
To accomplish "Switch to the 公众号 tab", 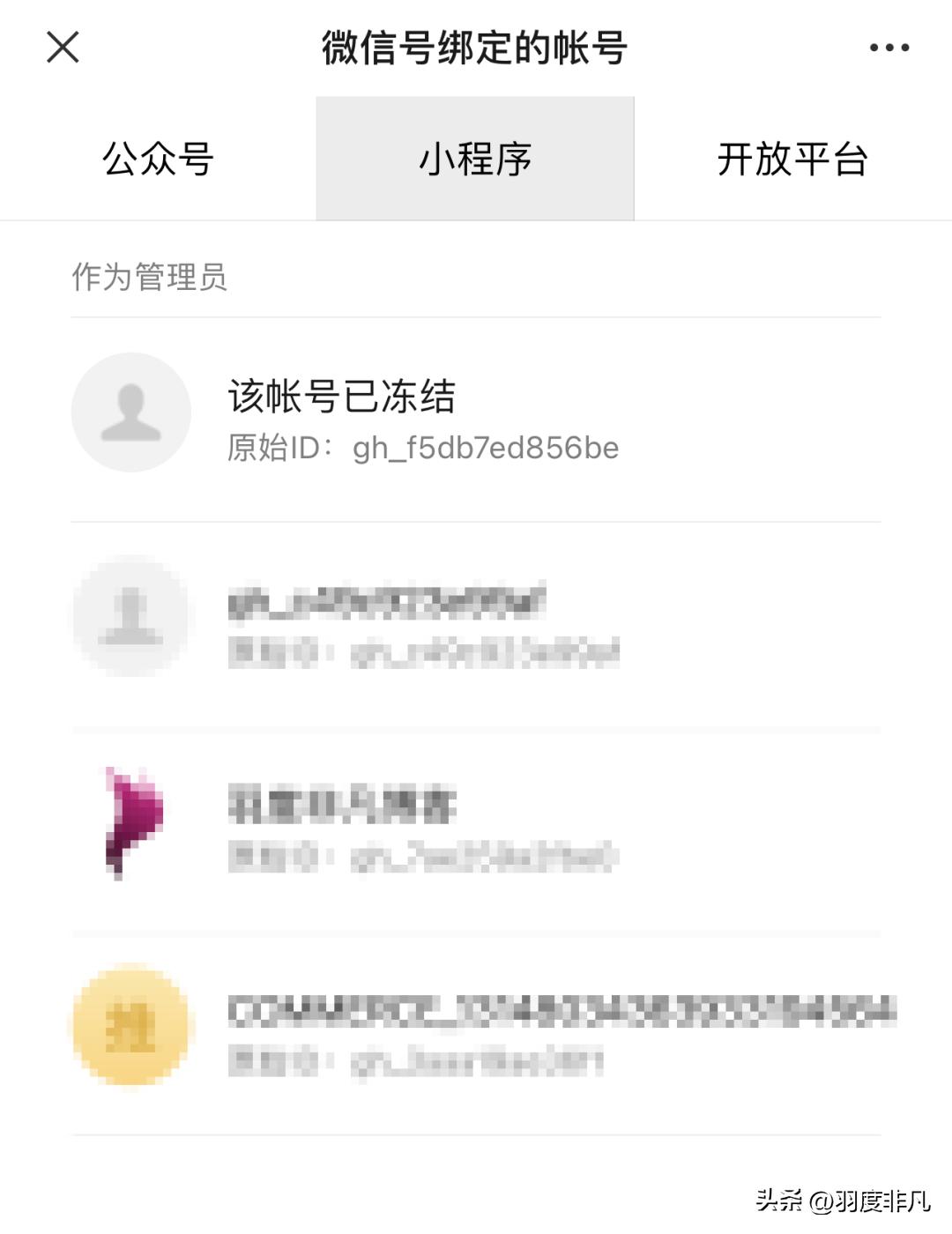I will coord(157,159).
